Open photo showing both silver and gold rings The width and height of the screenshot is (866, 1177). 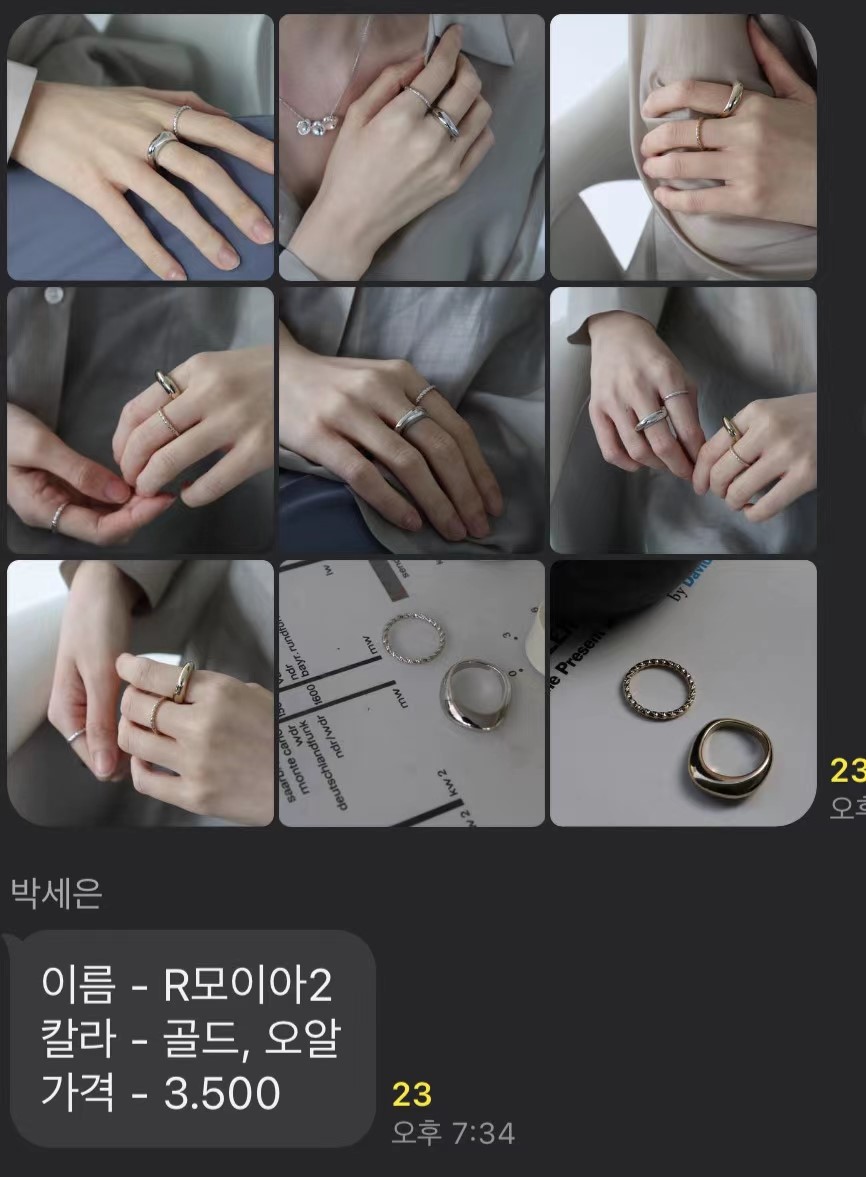click(683, 420)
